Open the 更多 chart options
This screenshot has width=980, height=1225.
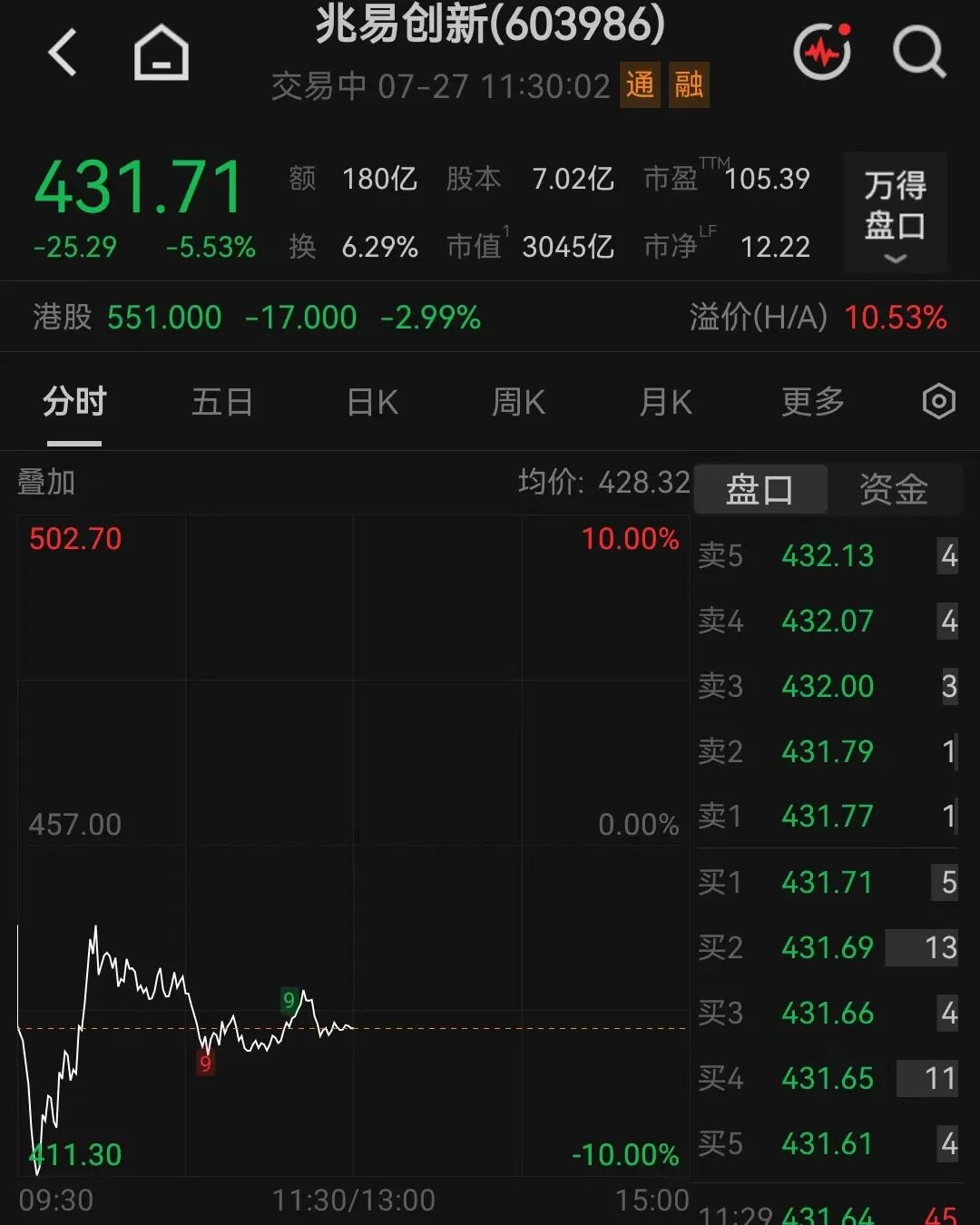click(813, 402)
